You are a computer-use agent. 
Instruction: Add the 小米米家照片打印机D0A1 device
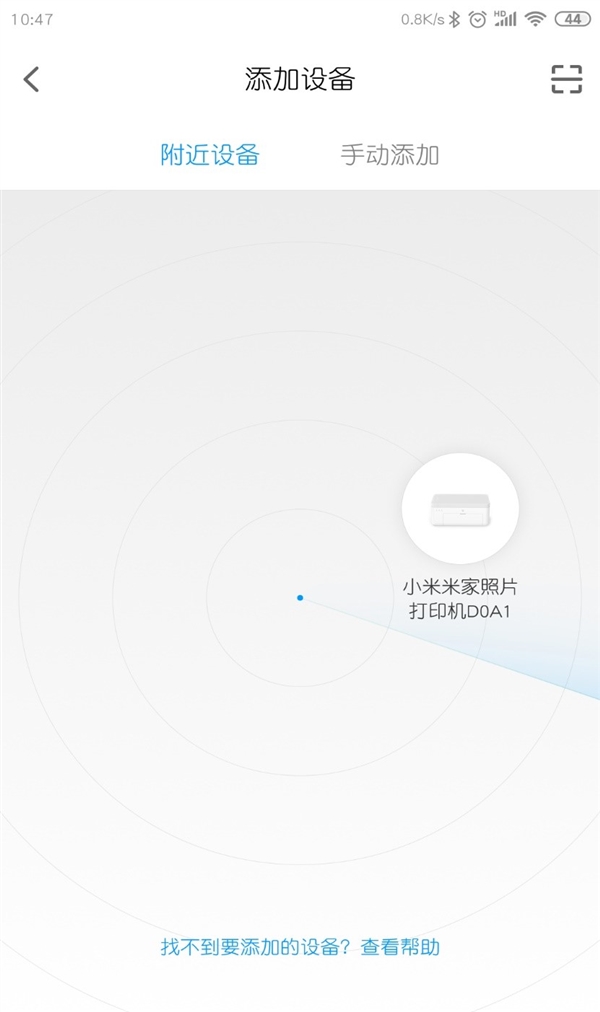pos(460,510)
